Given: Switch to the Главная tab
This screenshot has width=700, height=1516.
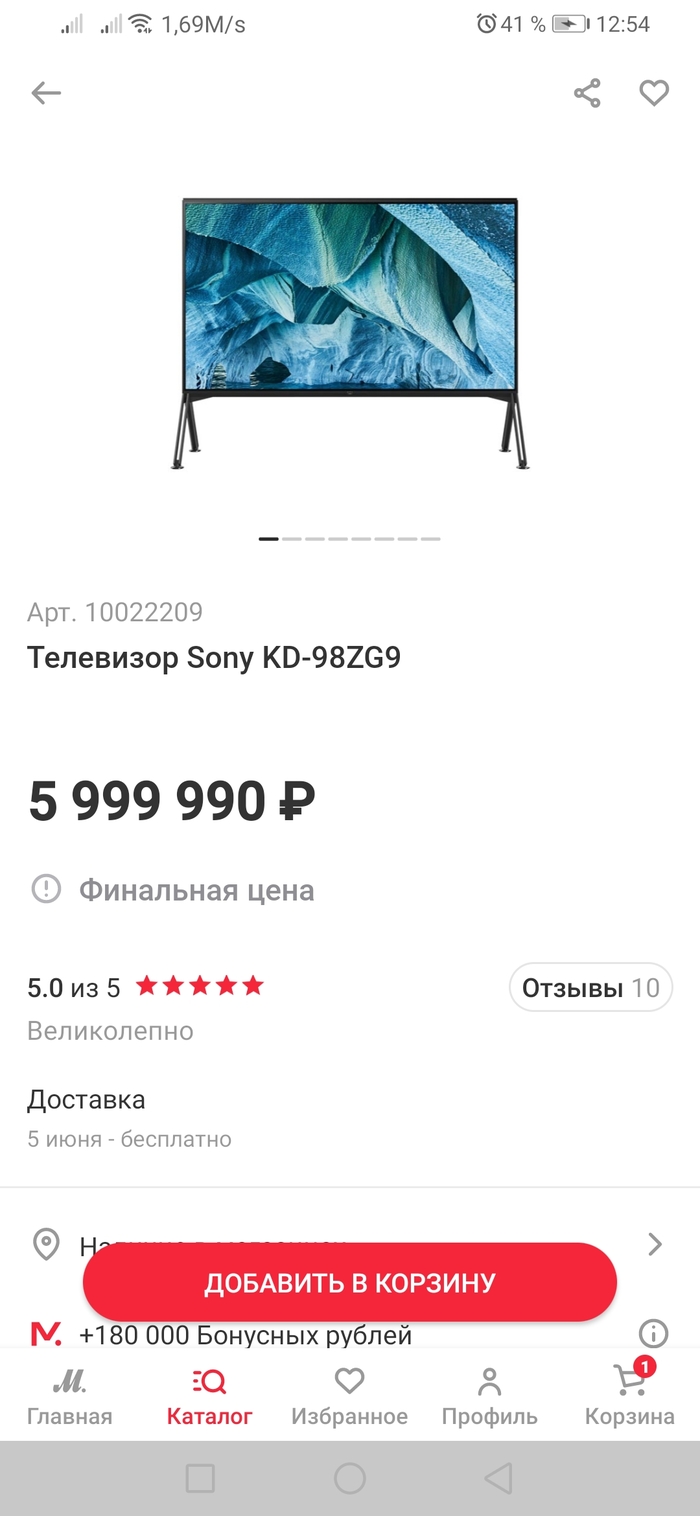Looking at the screenshot, I should 69,1397.
